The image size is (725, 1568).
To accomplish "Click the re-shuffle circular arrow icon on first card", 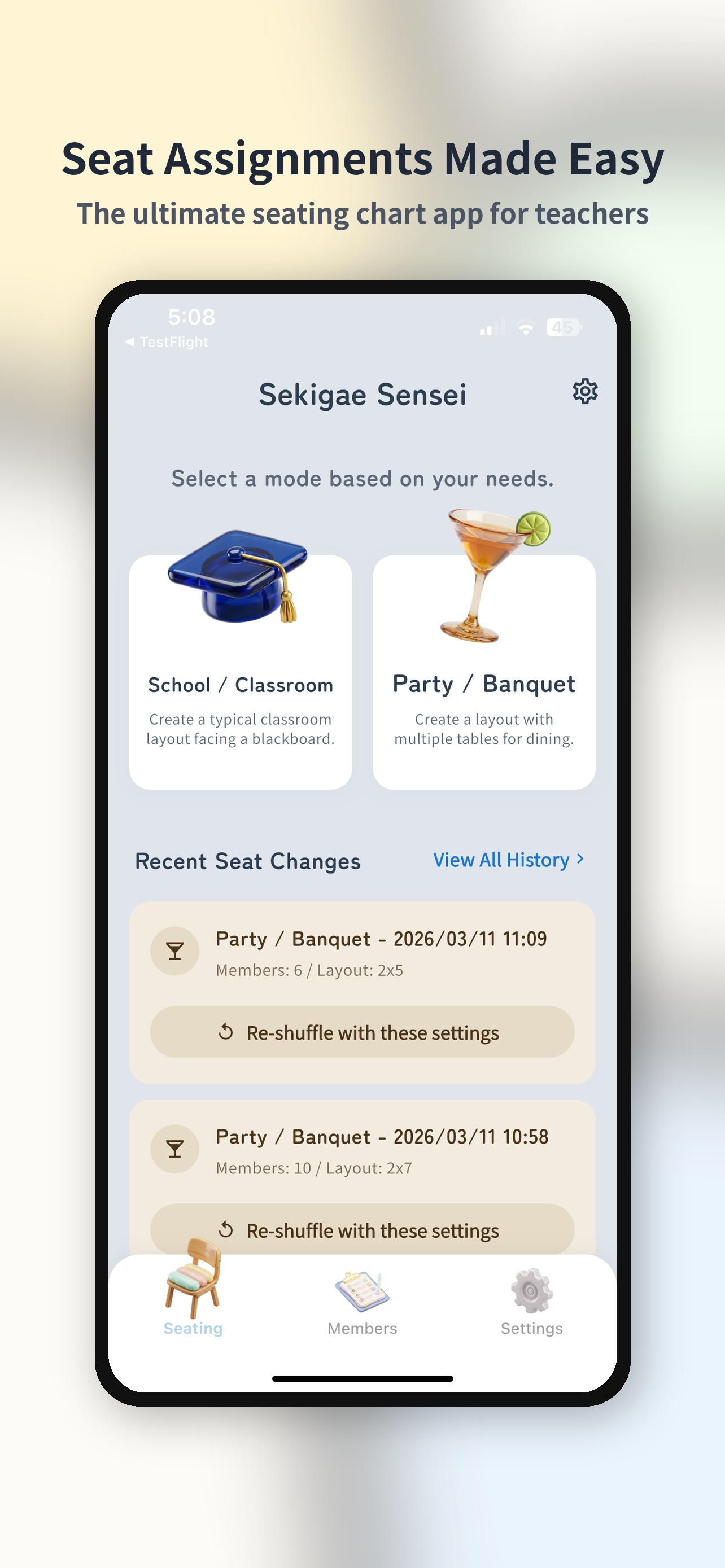I will (225, 1032).
